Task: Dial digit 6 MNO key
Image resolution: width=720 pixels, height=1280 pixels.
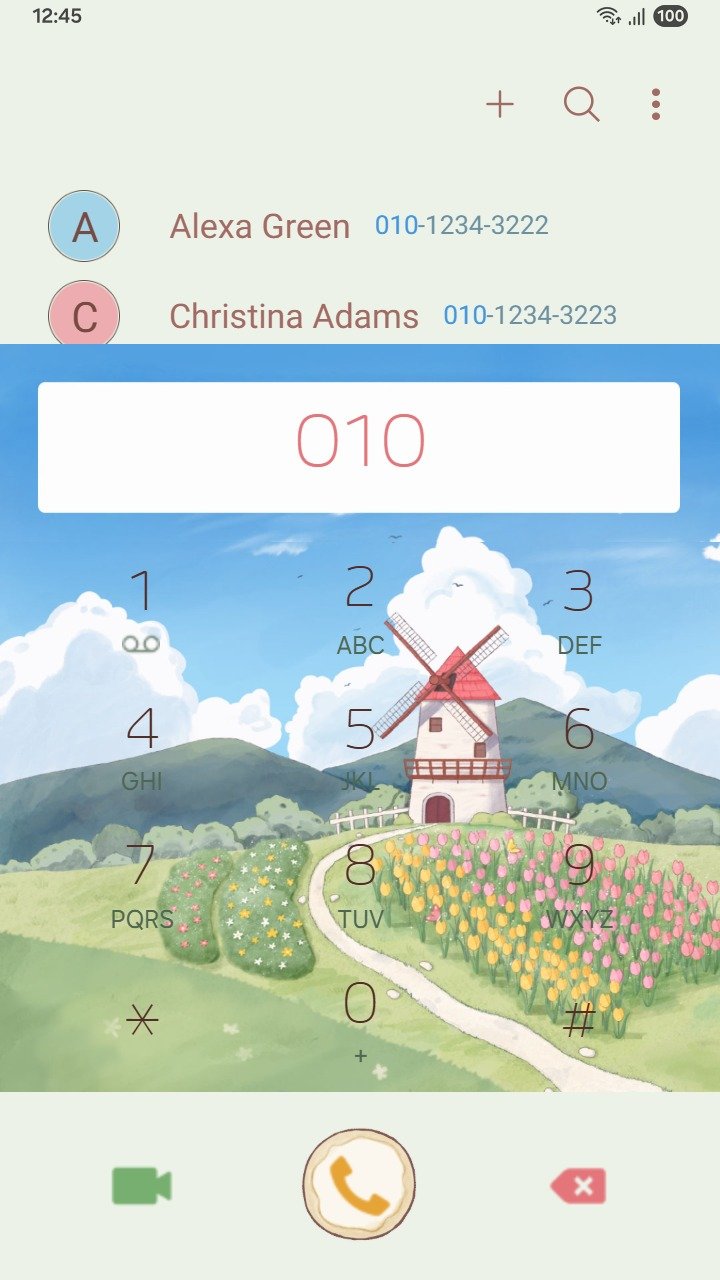Action: [x=578, y=745]
